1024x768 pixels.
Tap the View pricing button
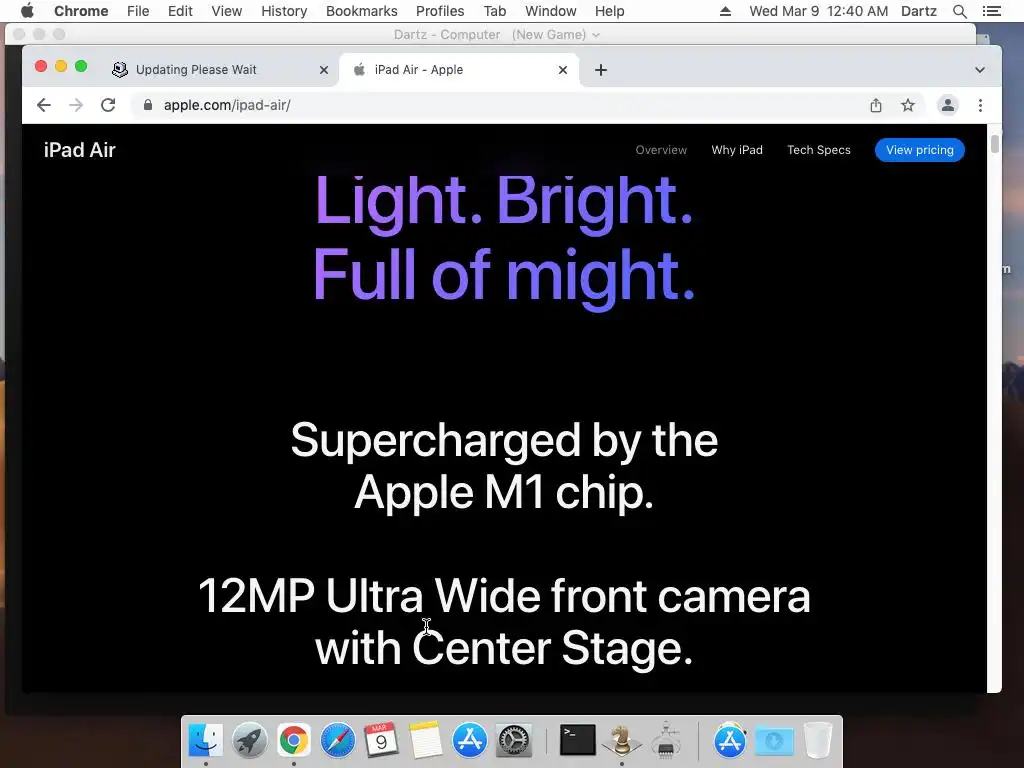click(919, 150)
